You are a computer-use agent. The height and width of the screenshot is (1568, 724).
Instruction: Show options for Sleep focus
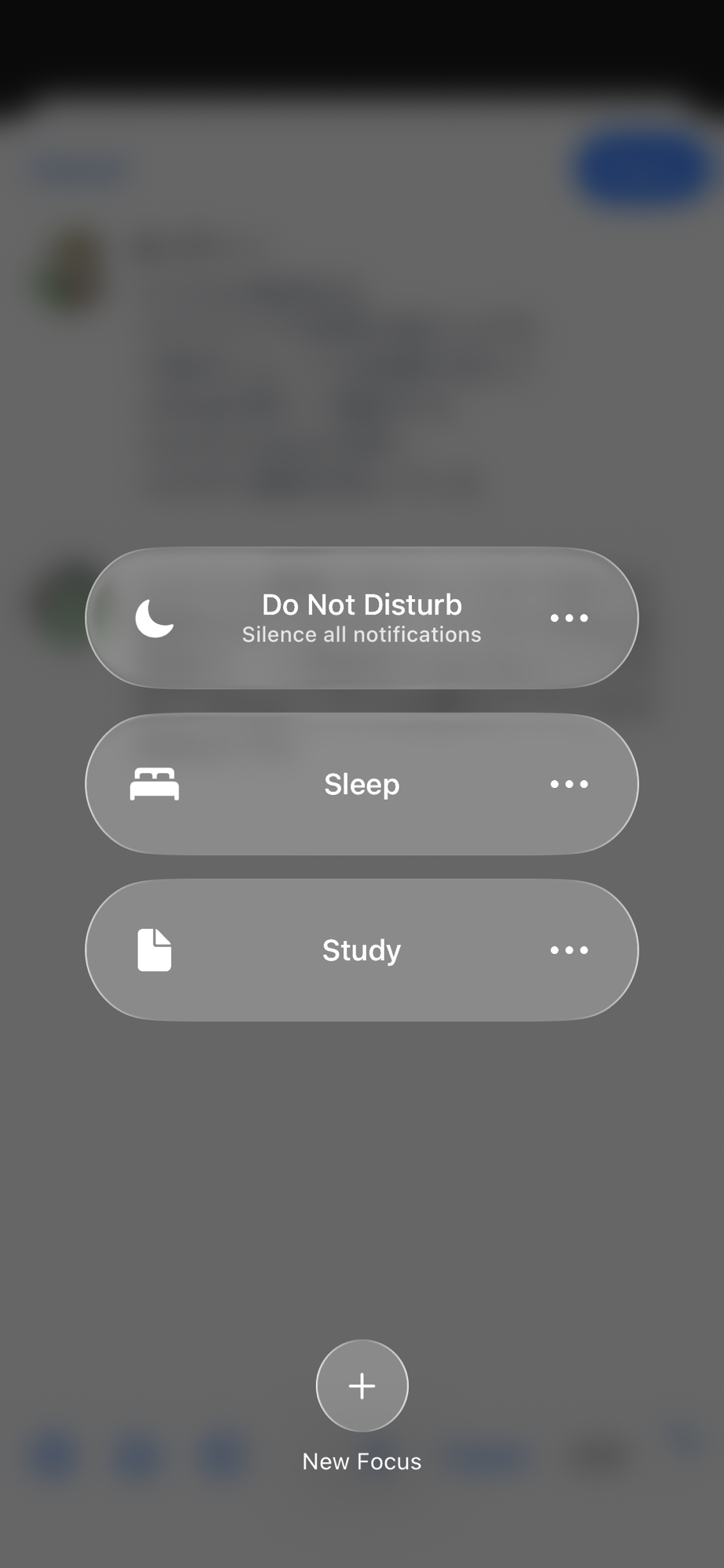click(569, 784)
